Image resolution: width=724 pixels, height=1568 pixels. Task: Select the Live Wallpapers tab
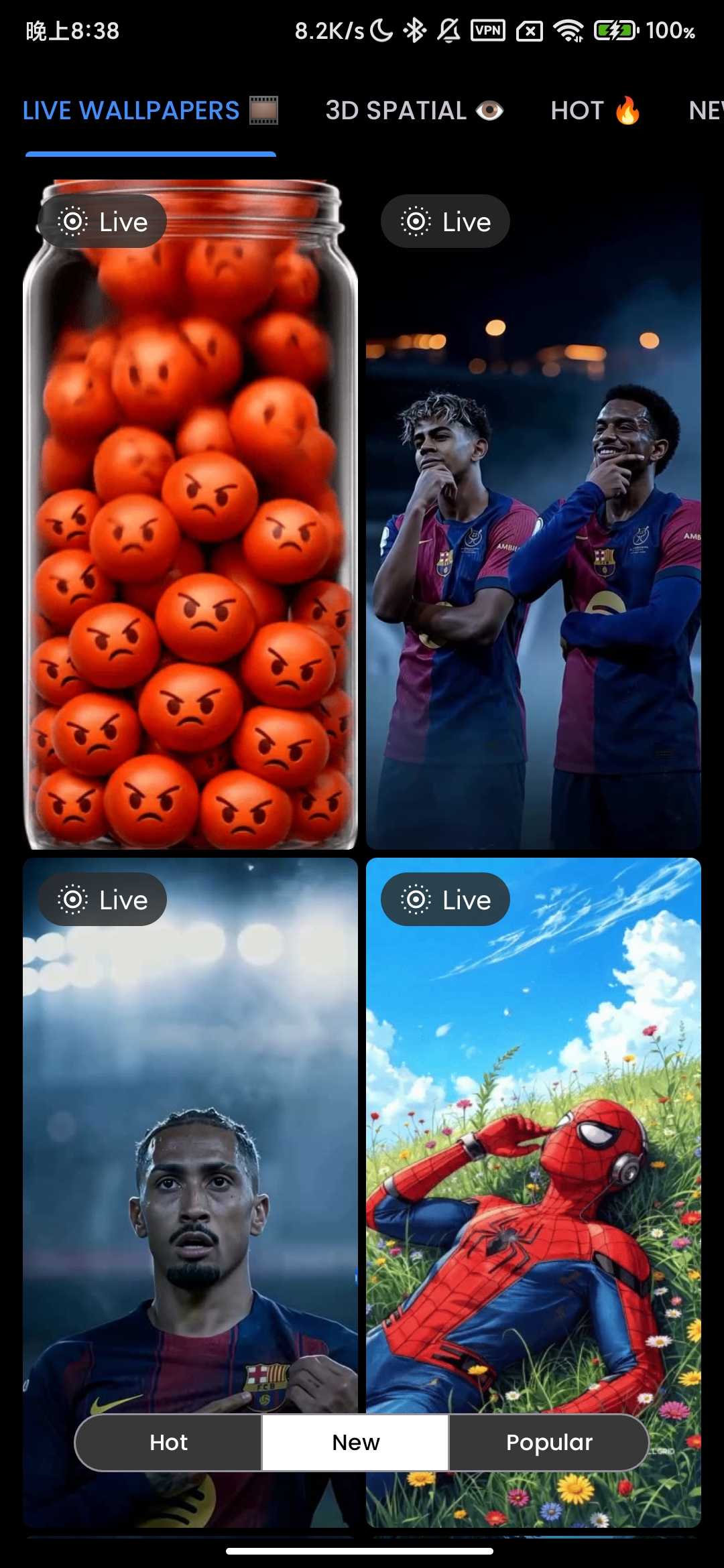pos(150,111)
